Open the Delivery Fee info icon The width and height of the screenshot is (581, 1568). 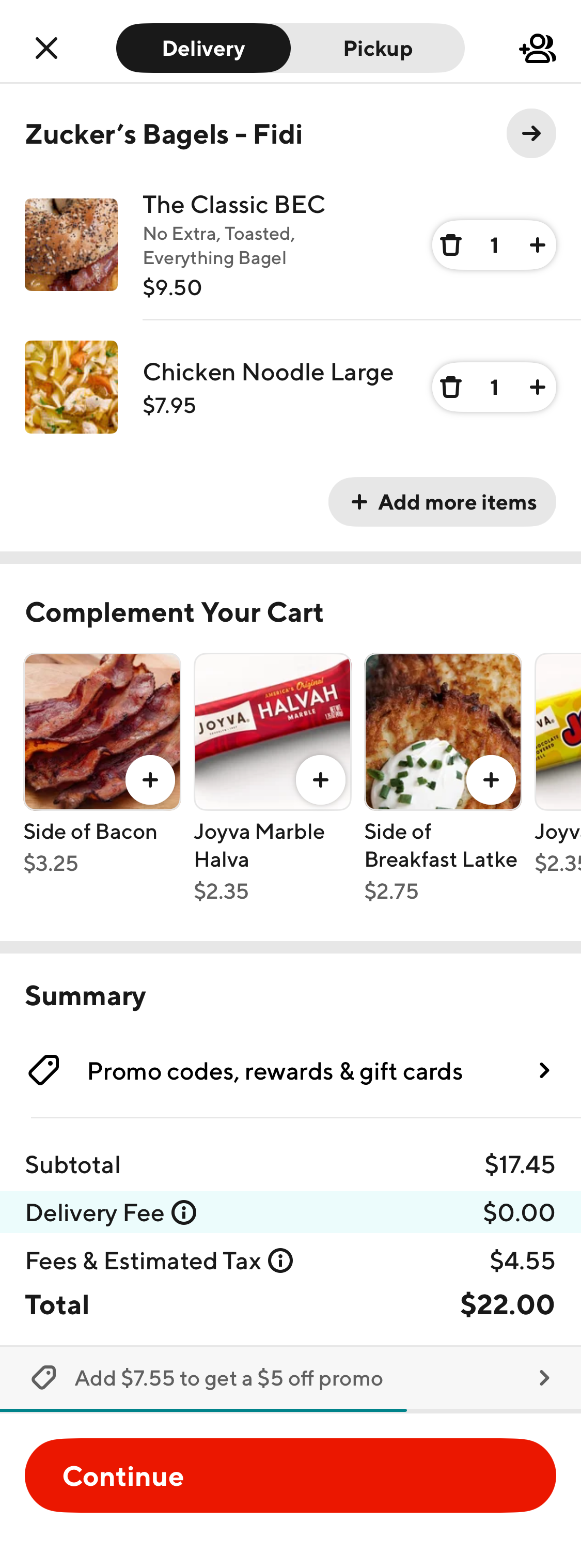183,1212
